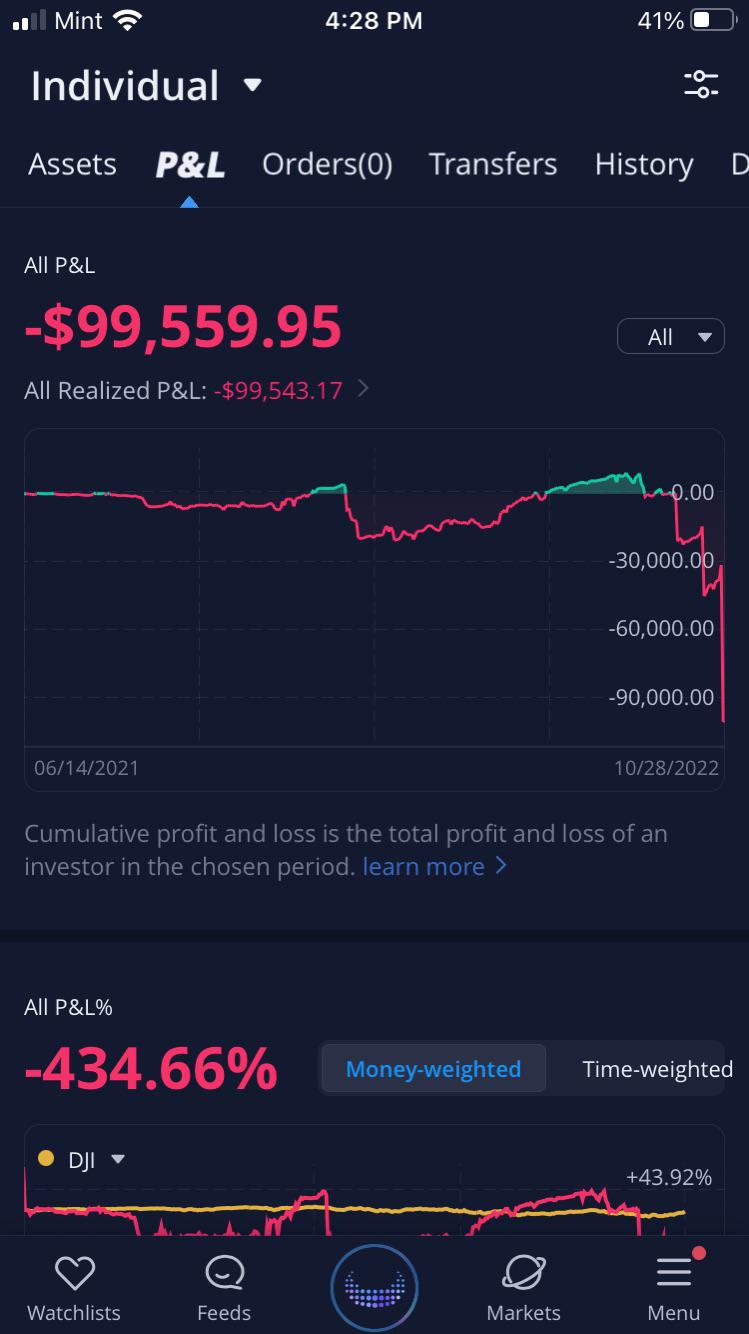Open Markets in bottom navigation
The height and width of the screenshot is (1334, 749).
523,1288
